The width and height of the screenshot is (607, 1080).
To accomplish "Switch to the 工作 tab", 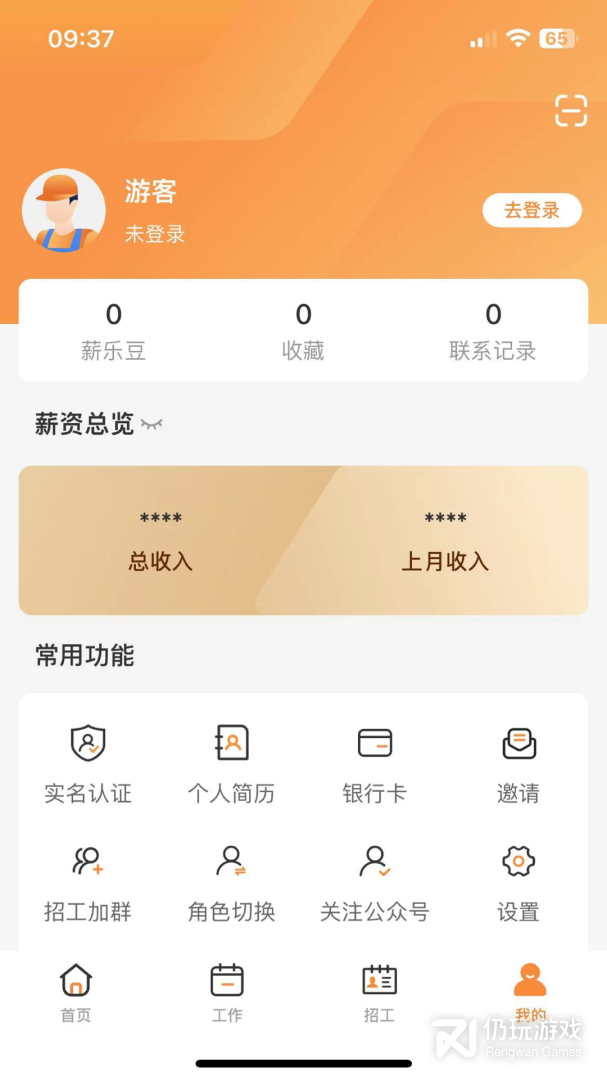I will tap(227, 992).
